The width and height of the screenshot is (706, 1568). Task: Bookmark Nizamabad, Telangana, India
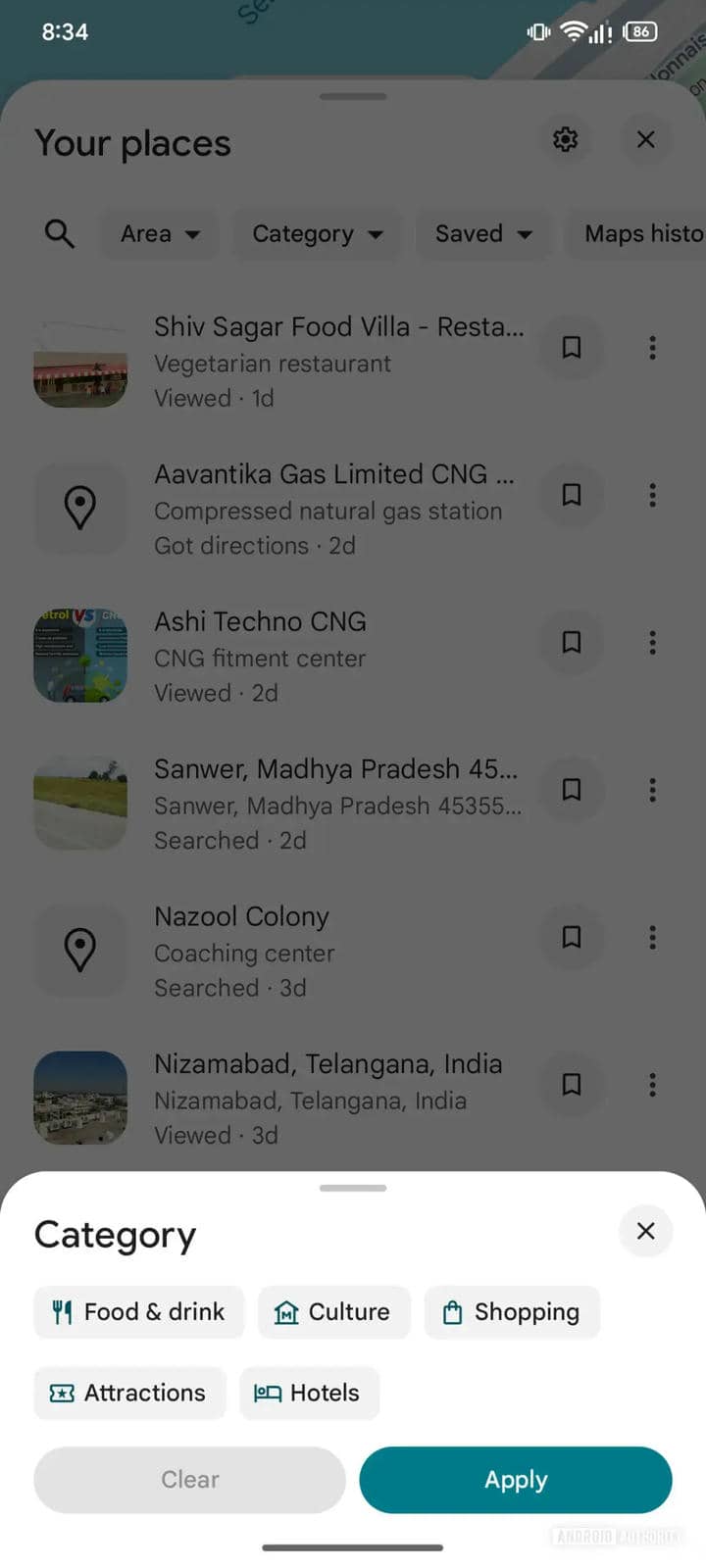coord(572,1085)
